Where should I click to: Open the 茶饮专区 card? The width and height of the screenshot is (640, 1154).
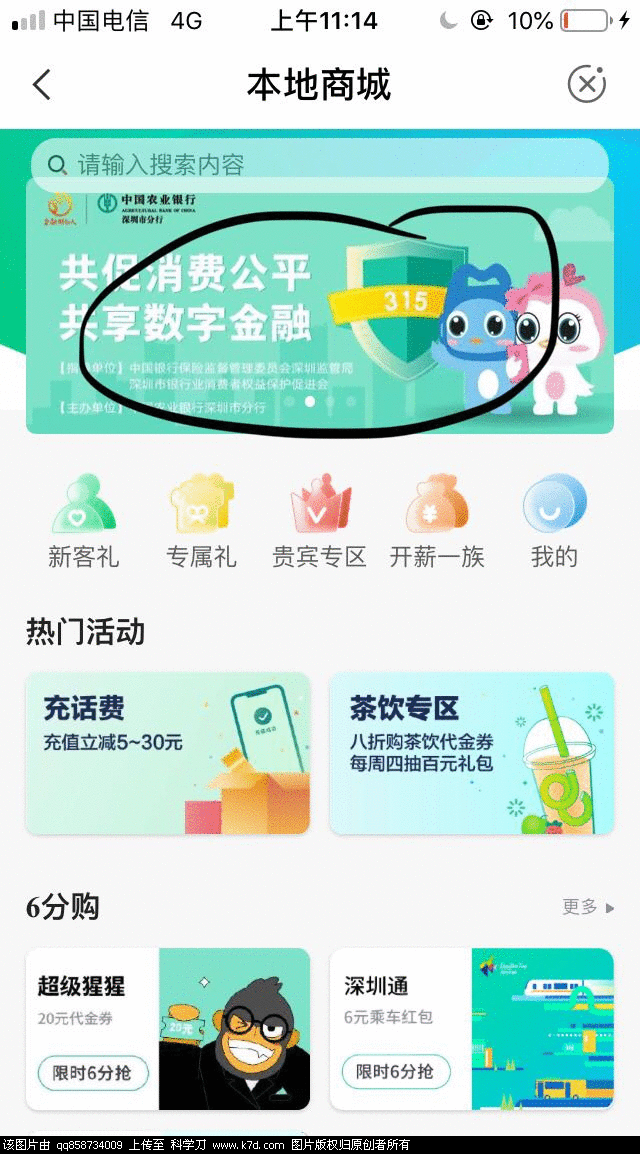(471, 753)
